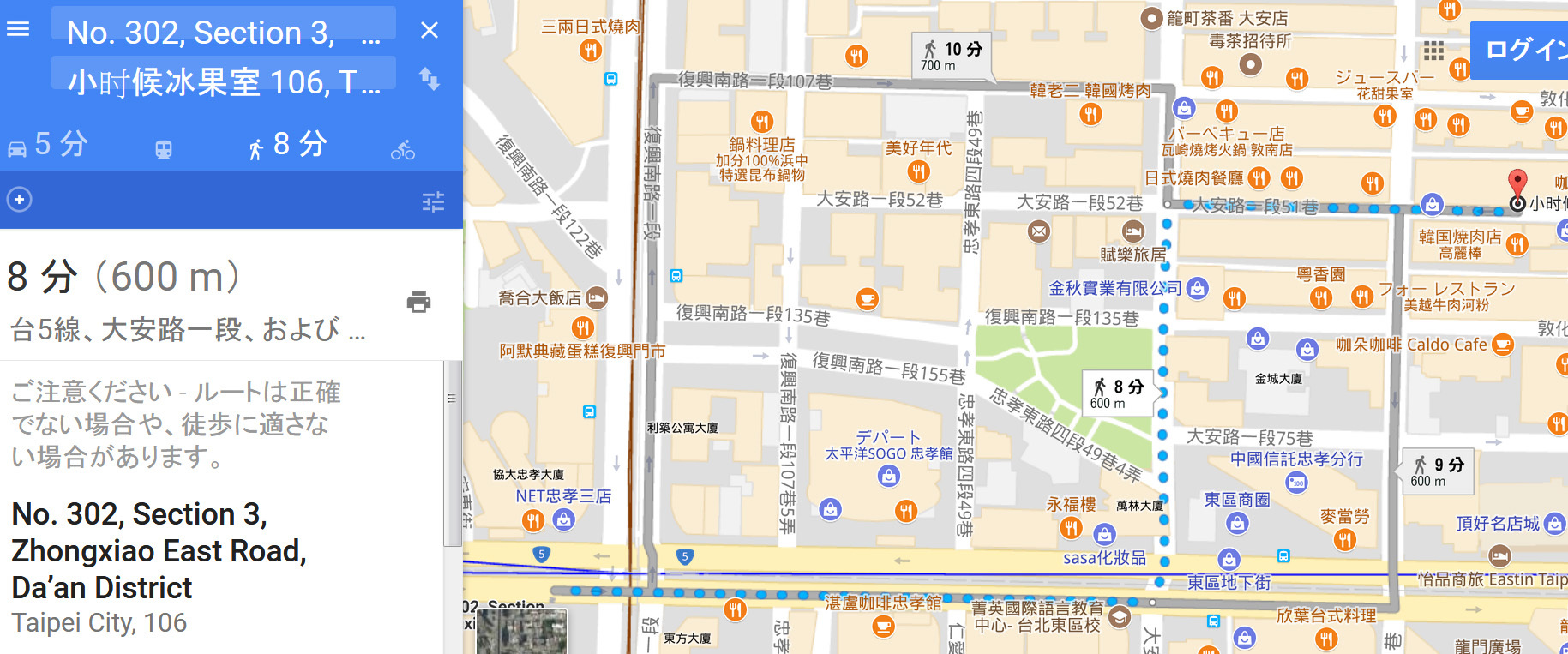Open Google apps grid
Viewport: 1568px width, 654px height.
tap(1433, 51)
